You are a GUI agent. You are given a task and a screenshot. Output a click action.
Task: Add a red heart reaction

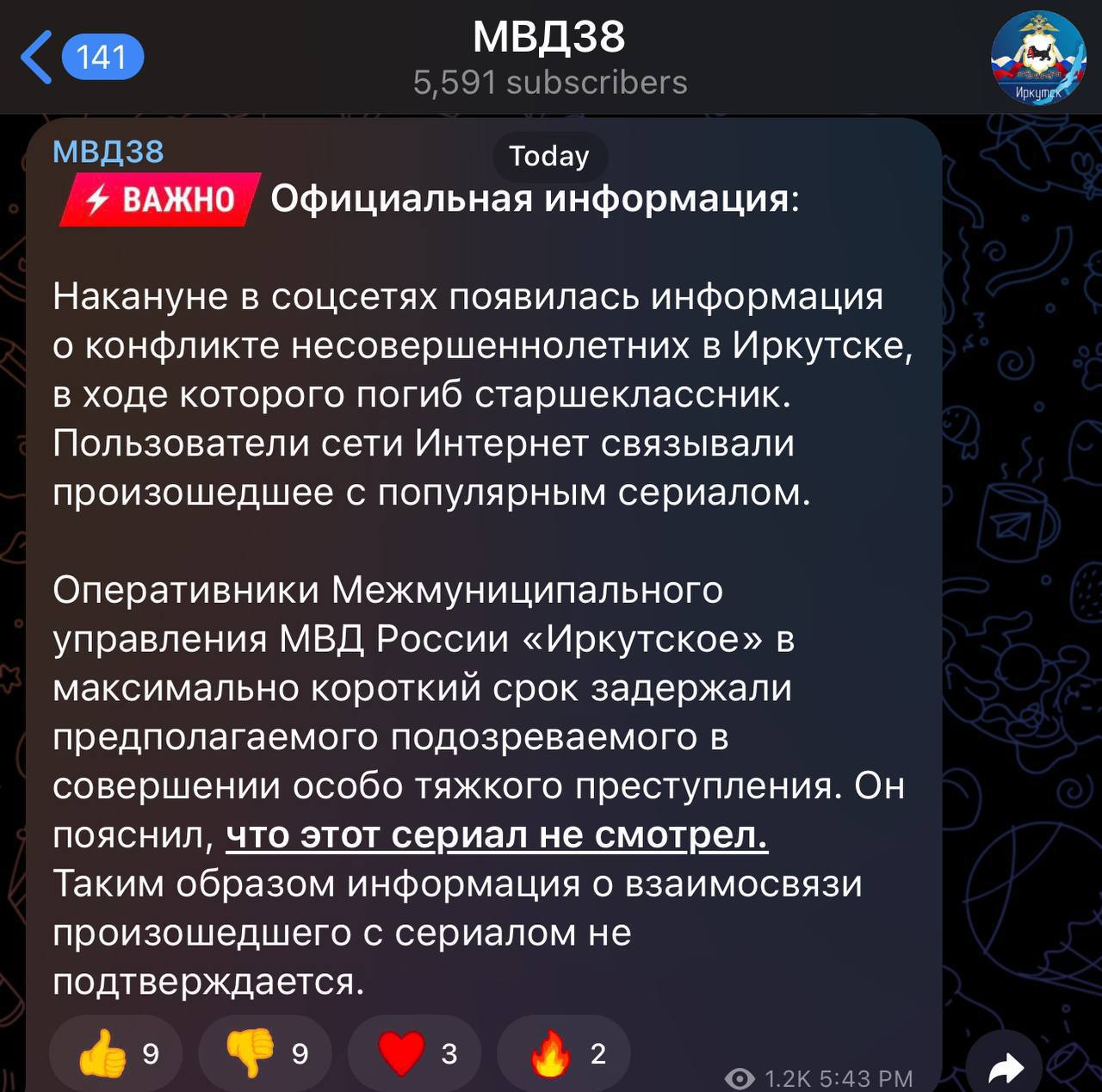(x=414, y=1053)
